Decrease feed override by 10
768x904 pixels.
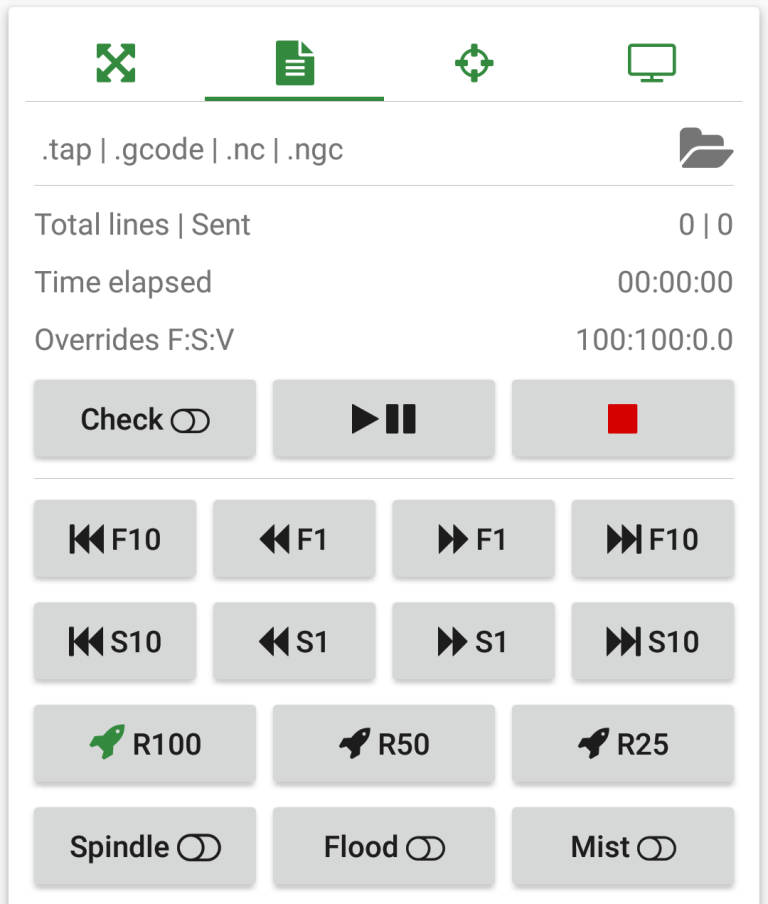tap(114, 539)
